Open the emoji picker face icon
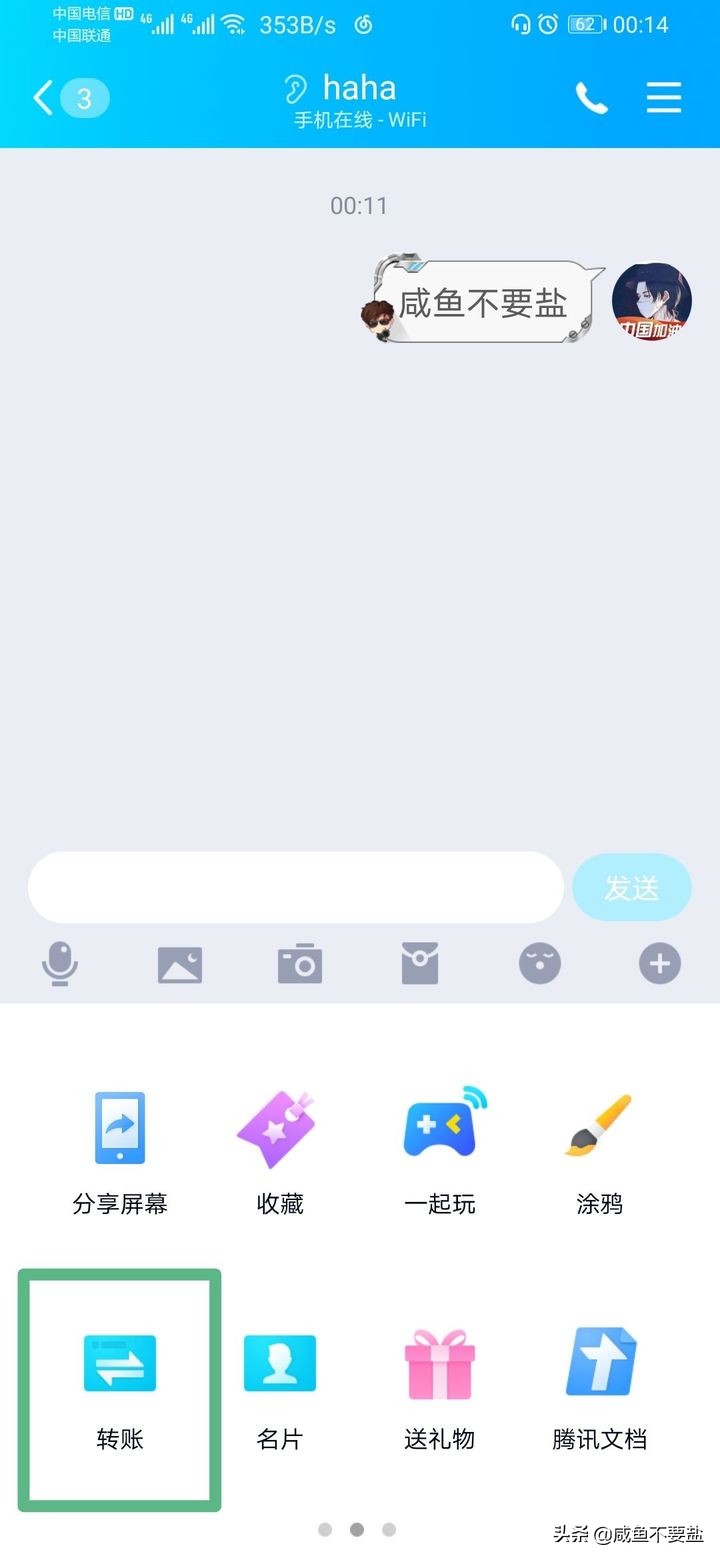The width and height of the screenshot is (720, 1560). [539, 963]
